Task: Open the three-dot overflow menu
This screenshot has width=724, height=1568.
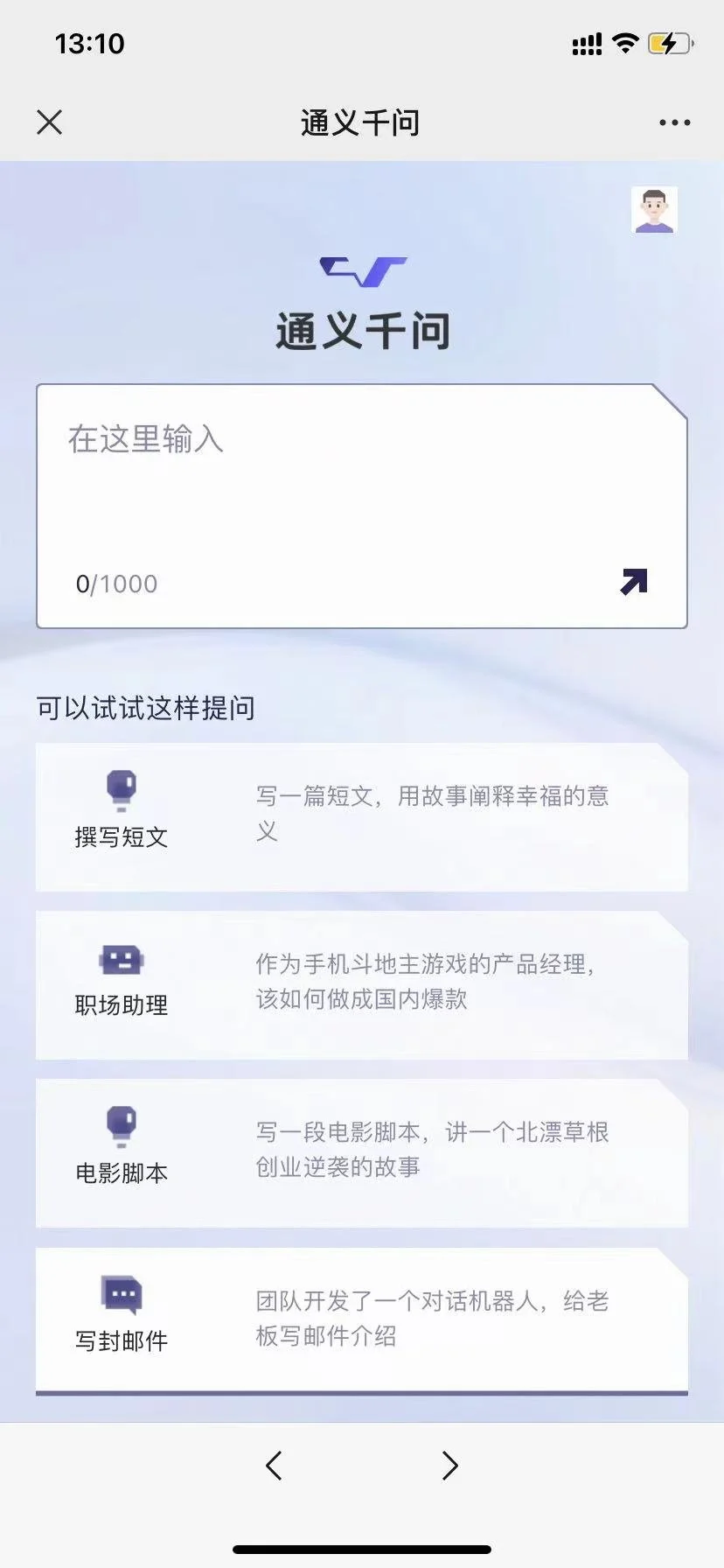Action: pos(675,122)
